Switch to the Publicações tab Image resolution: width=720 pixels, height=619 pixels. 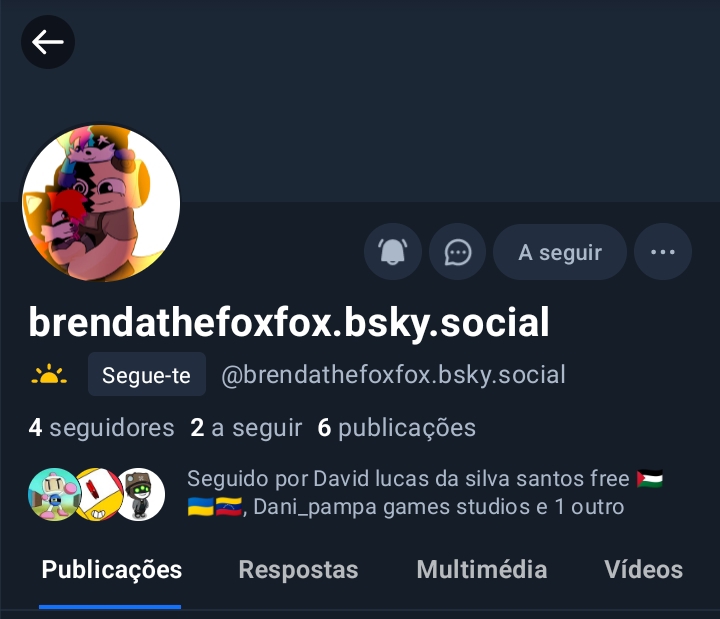111,570
